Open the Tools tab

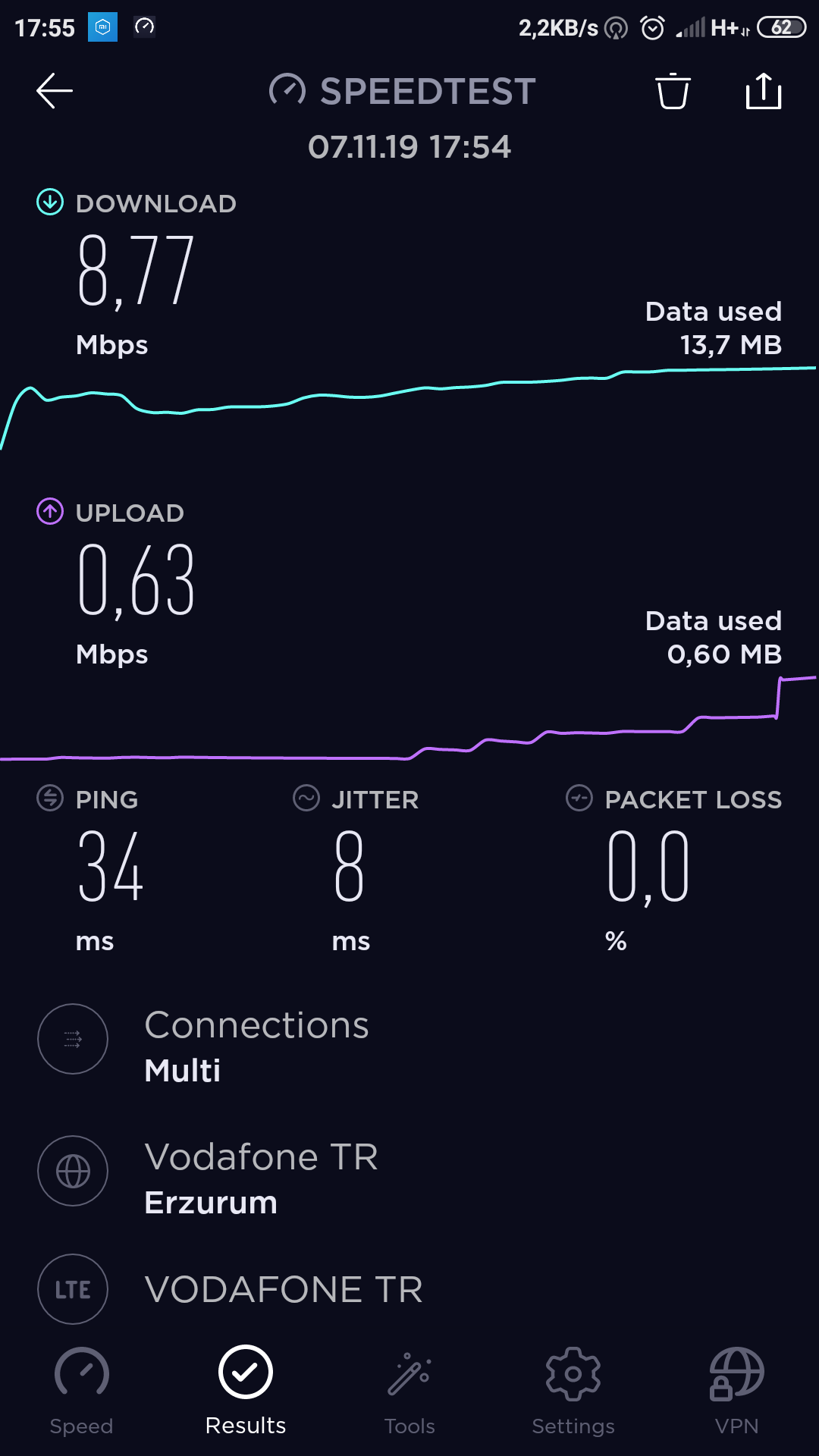(409, 1392)
